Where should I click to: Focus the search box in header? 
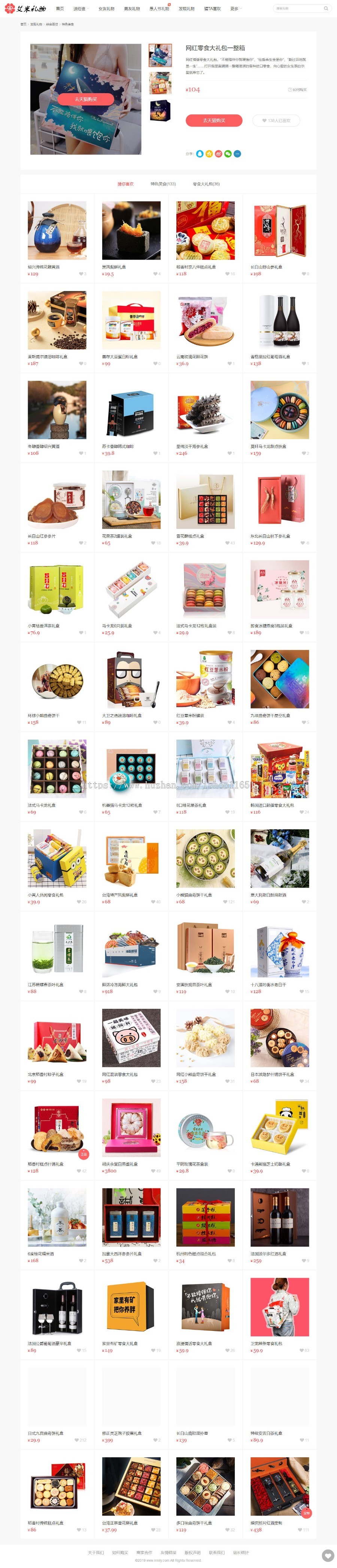coord(298,9)
